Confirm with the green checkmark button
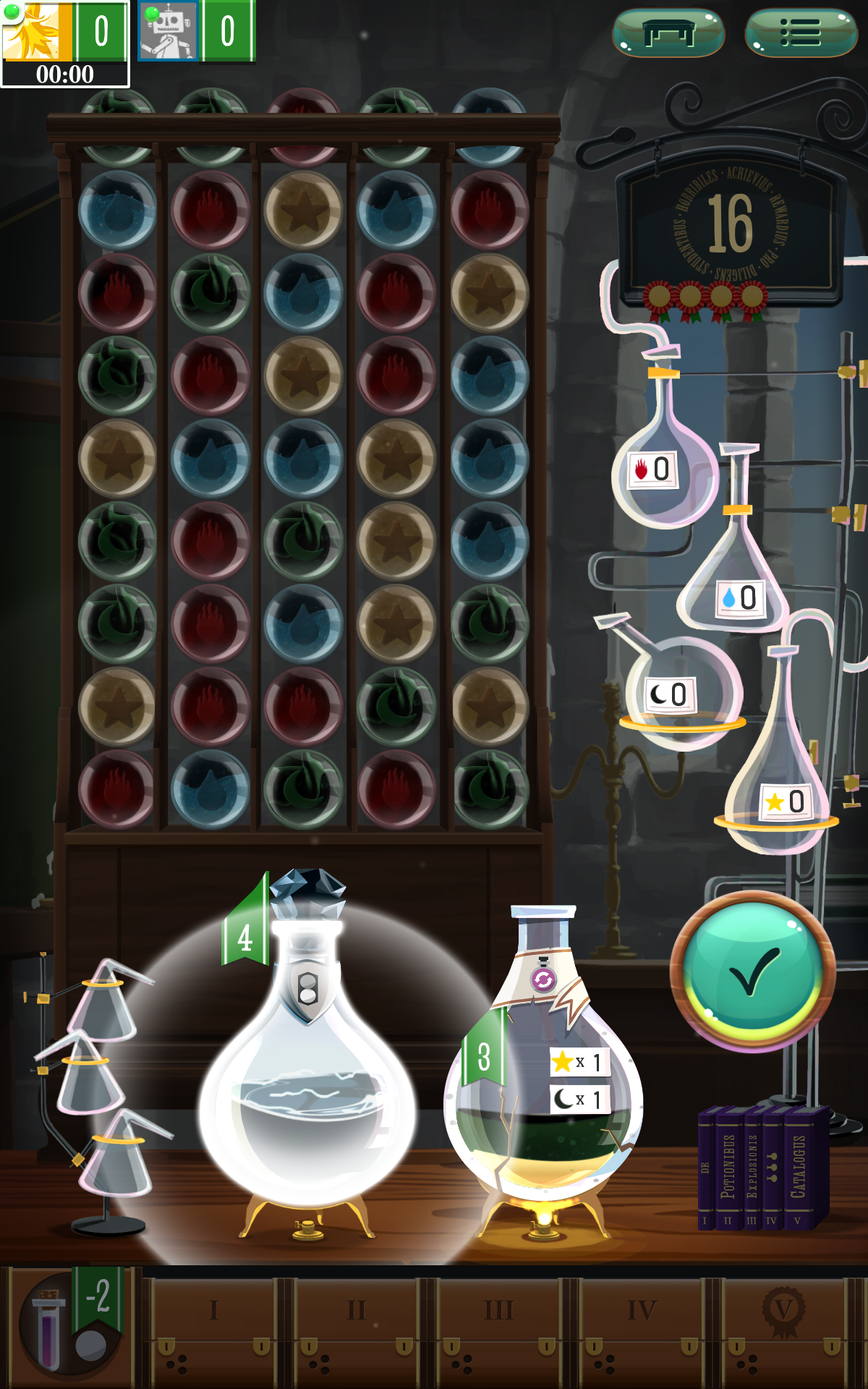 pyautogui.click(x=753, y=971)
